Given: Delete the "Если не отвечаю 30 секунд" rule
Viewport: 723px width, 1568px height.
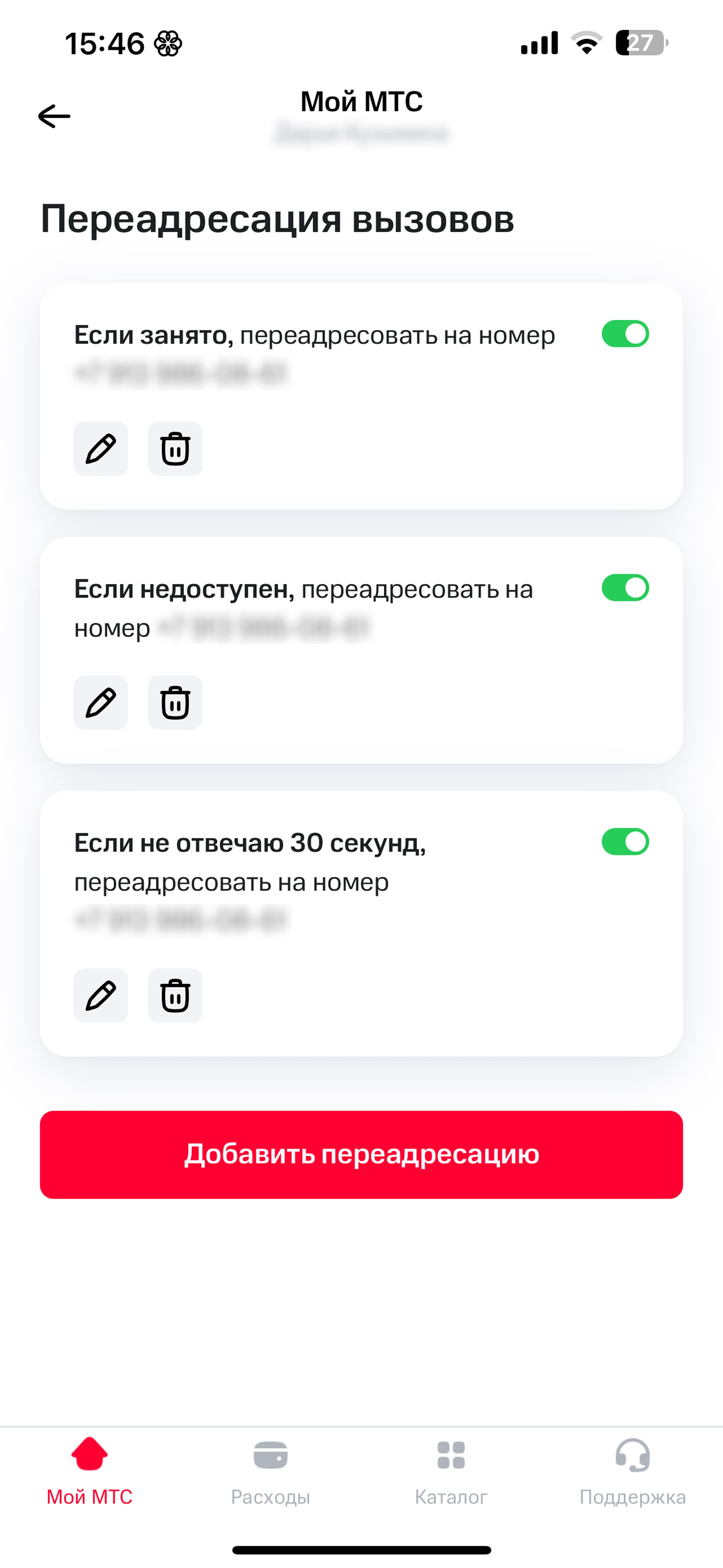Looking at the screenshot, I should click(175, 995).
